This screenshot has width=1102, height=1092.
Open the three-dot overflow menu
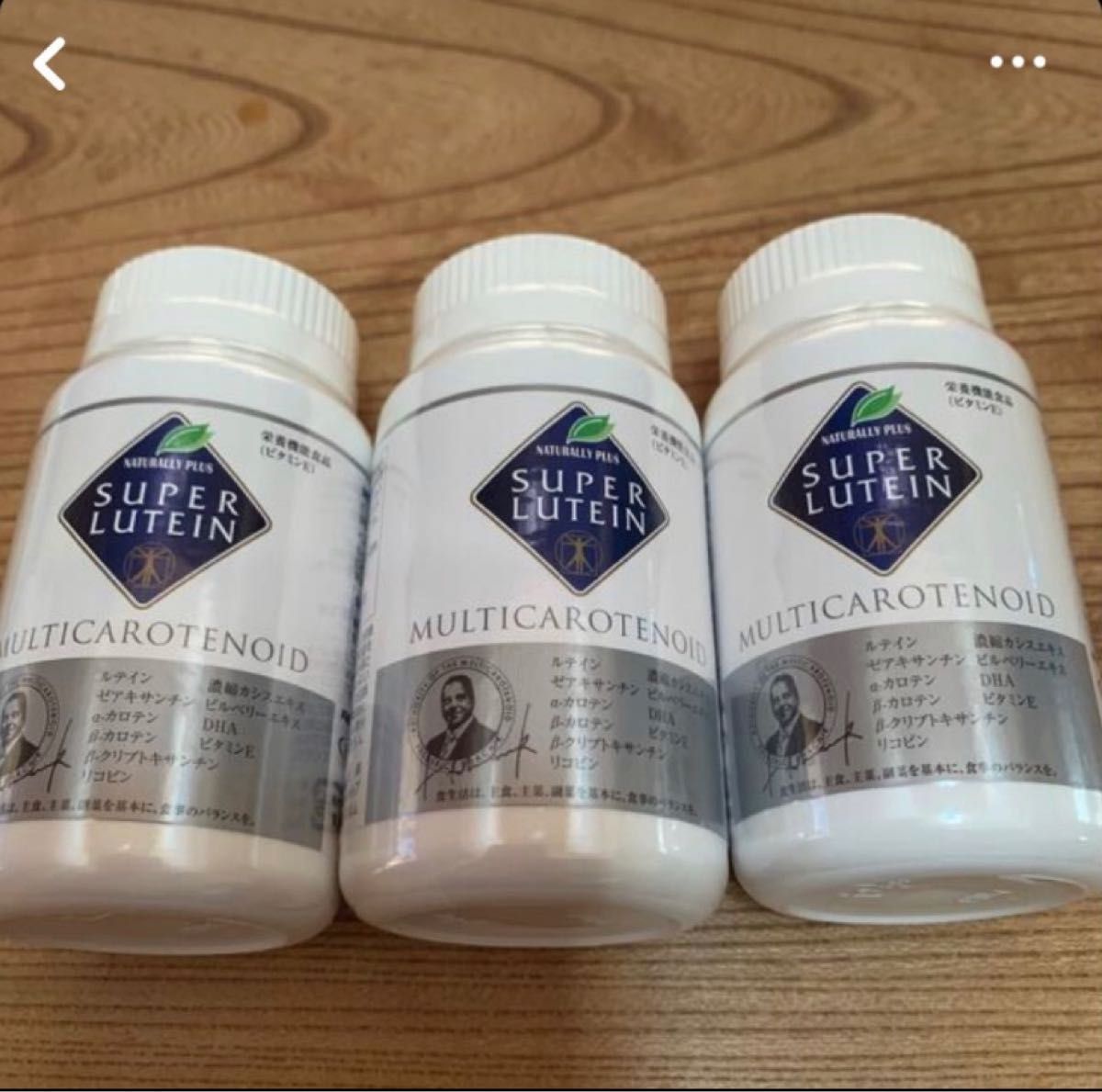tap(1018, 62)
